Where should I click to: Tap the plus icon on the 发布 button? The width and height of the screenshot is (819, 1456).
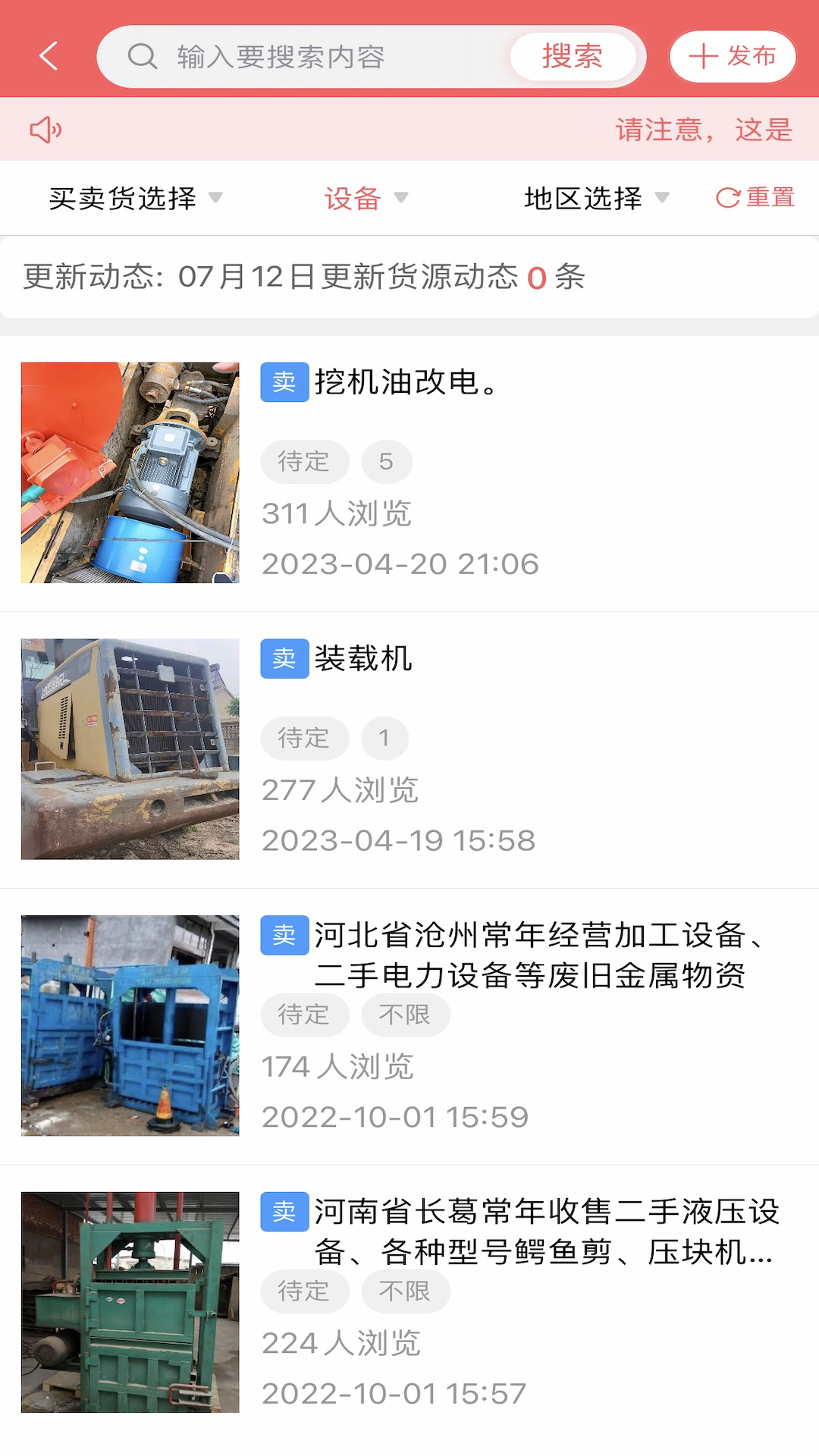[704, 55]
